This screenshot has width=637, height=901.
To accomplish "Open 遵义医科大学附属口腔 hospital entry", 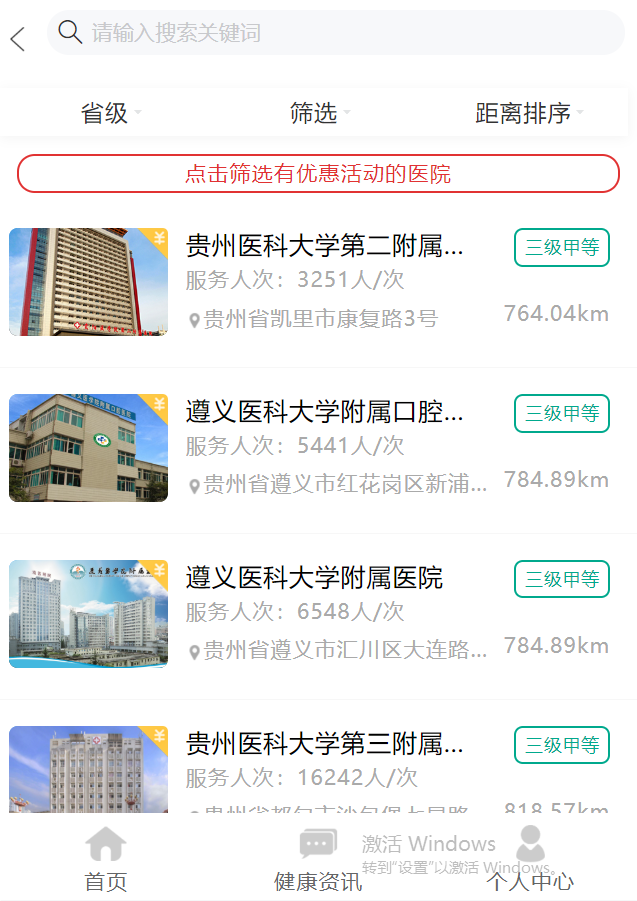I will [324, 412].
